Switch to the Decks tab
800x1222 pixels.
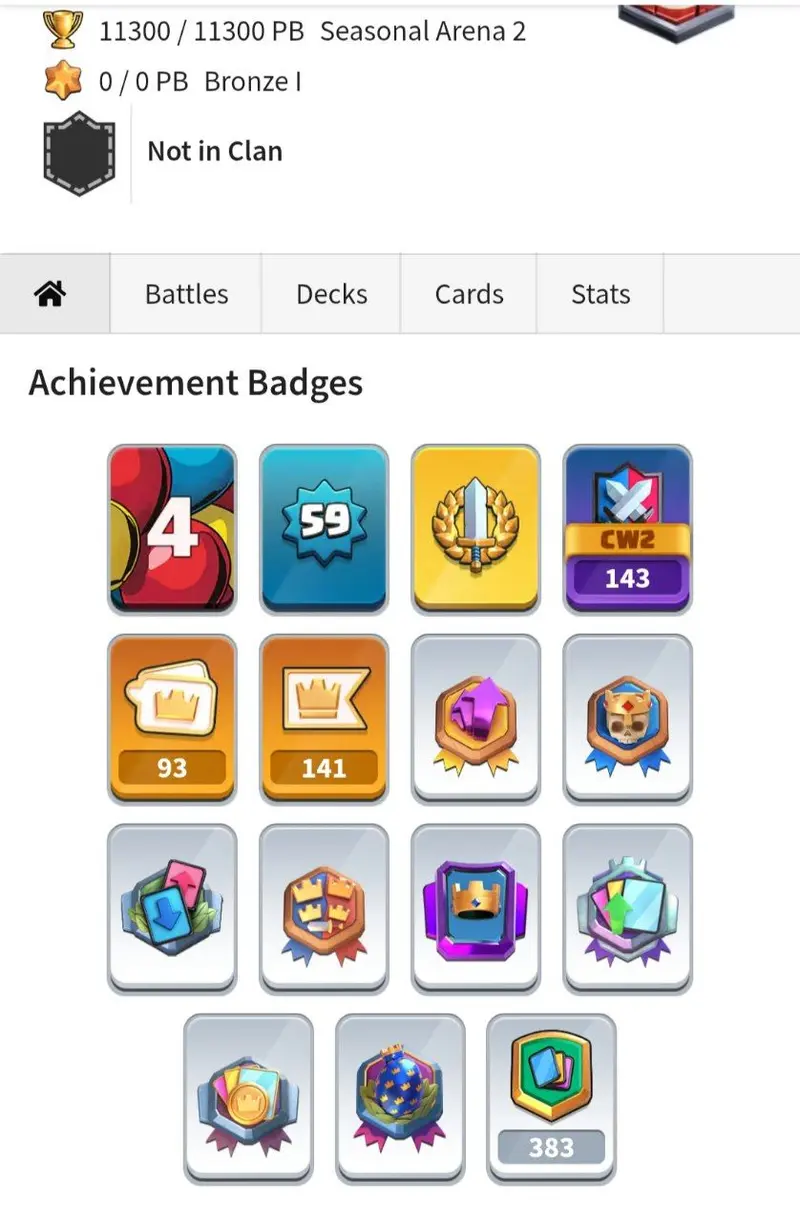[331, 294]
